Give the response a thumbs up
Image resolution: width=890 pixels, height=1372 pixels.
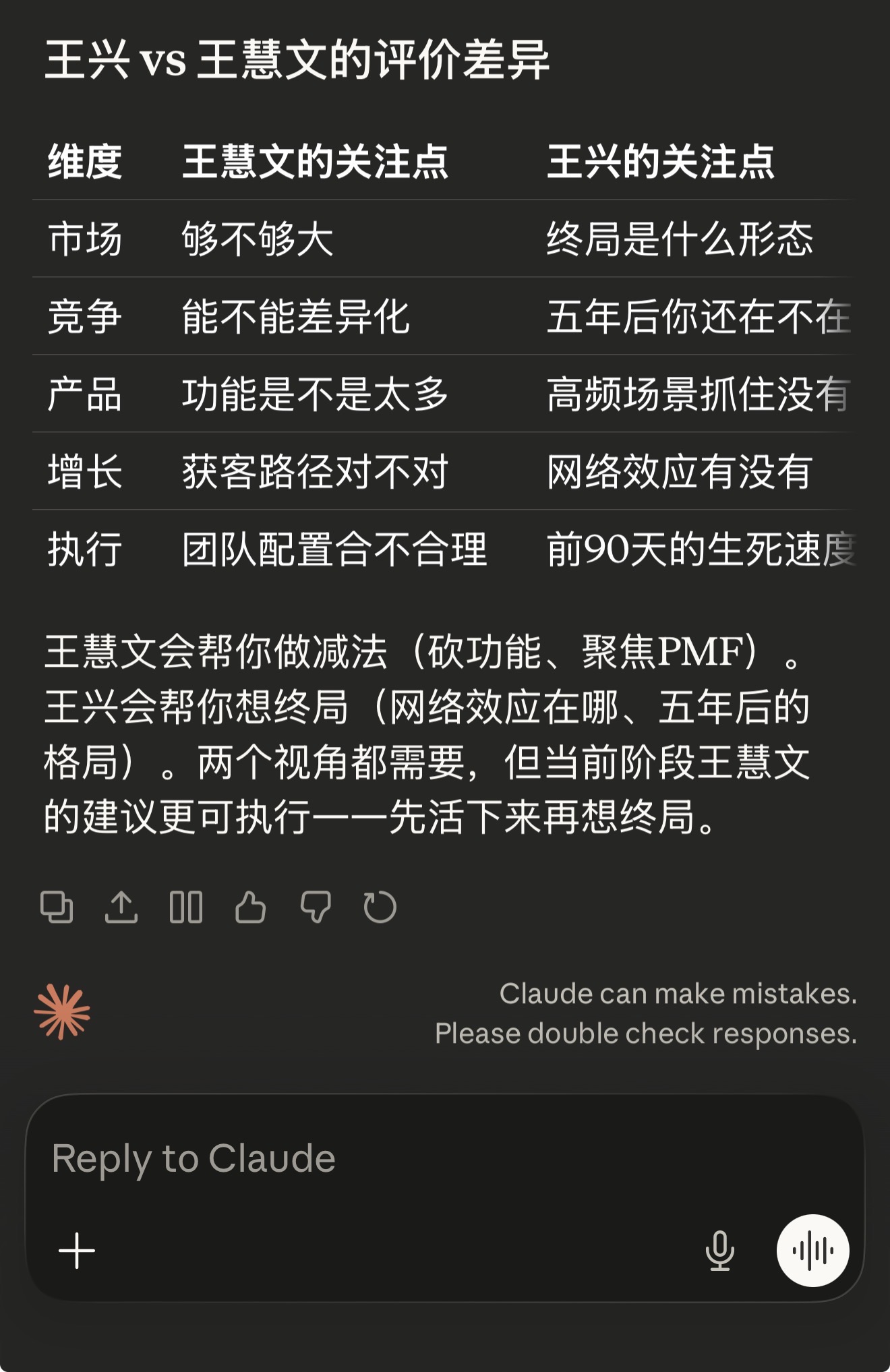point(250,907)
